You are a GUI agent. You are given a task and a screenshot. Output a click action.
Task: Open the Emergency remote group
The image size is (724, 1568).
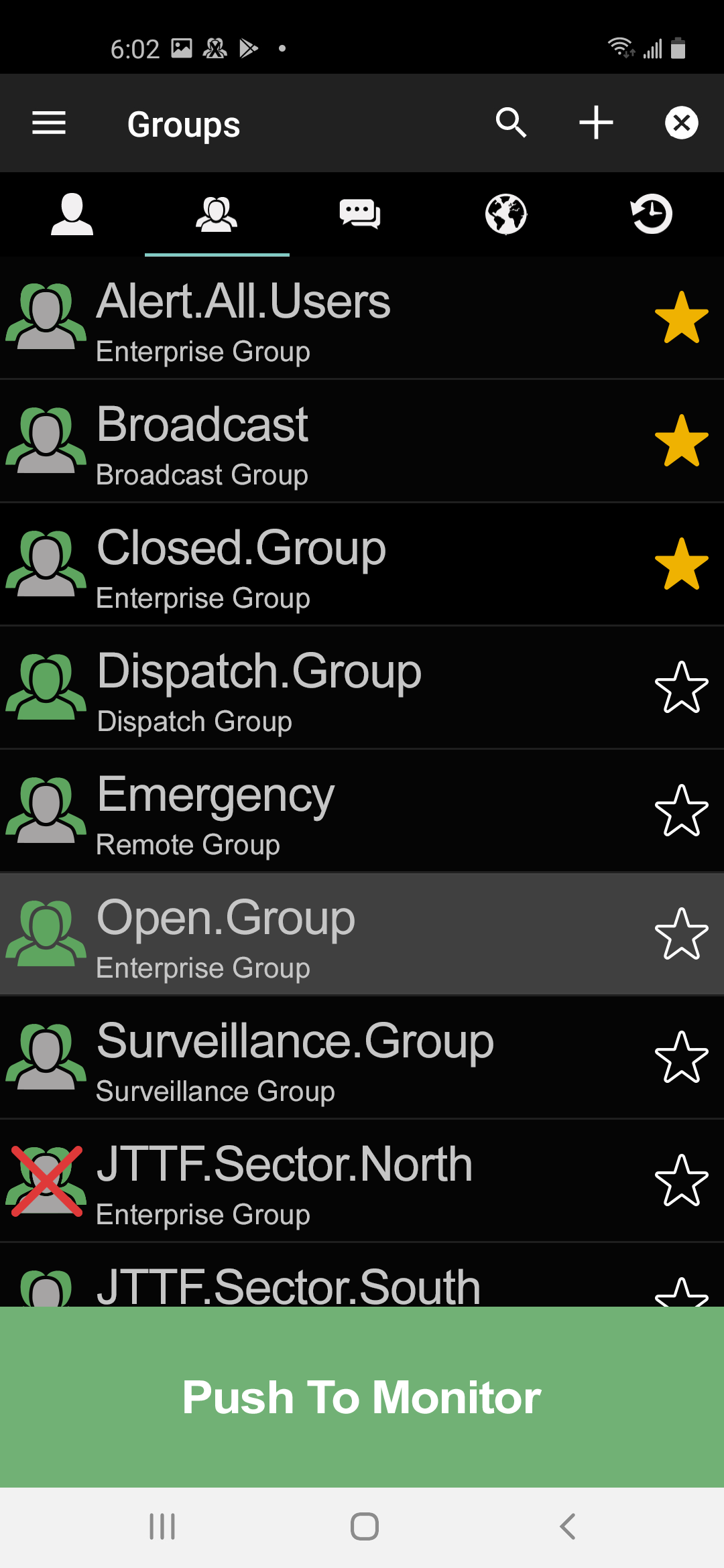pos(362,811)
